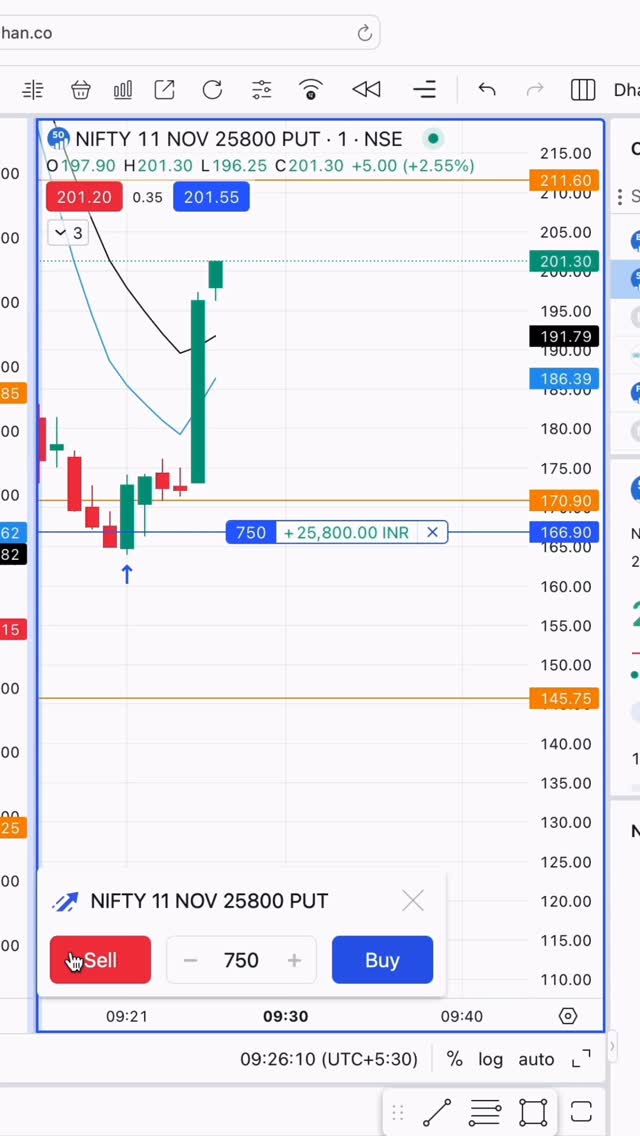
Task: Reload the page from the address bar
Action: tap(365, 33)
